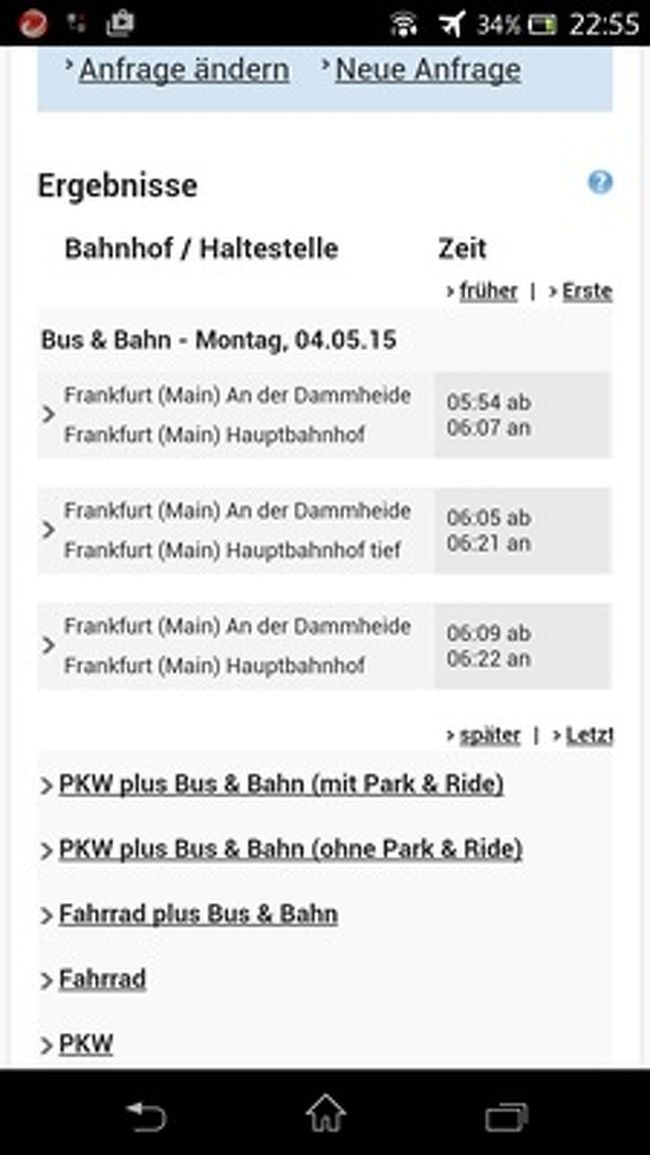Expand the 06:09 departure connection
Viewport: 650px width, 1155px height.
(324, 646)
